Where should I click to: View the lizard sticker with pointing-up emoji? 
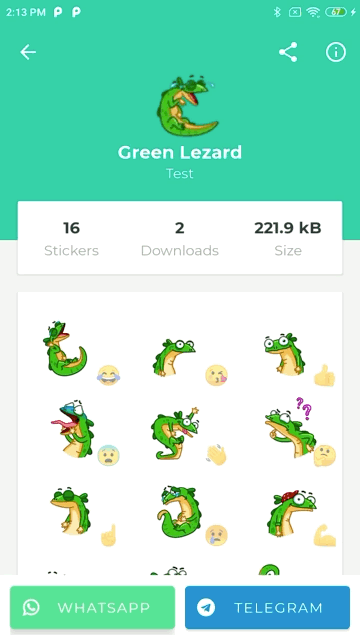[x=80, y=514]
